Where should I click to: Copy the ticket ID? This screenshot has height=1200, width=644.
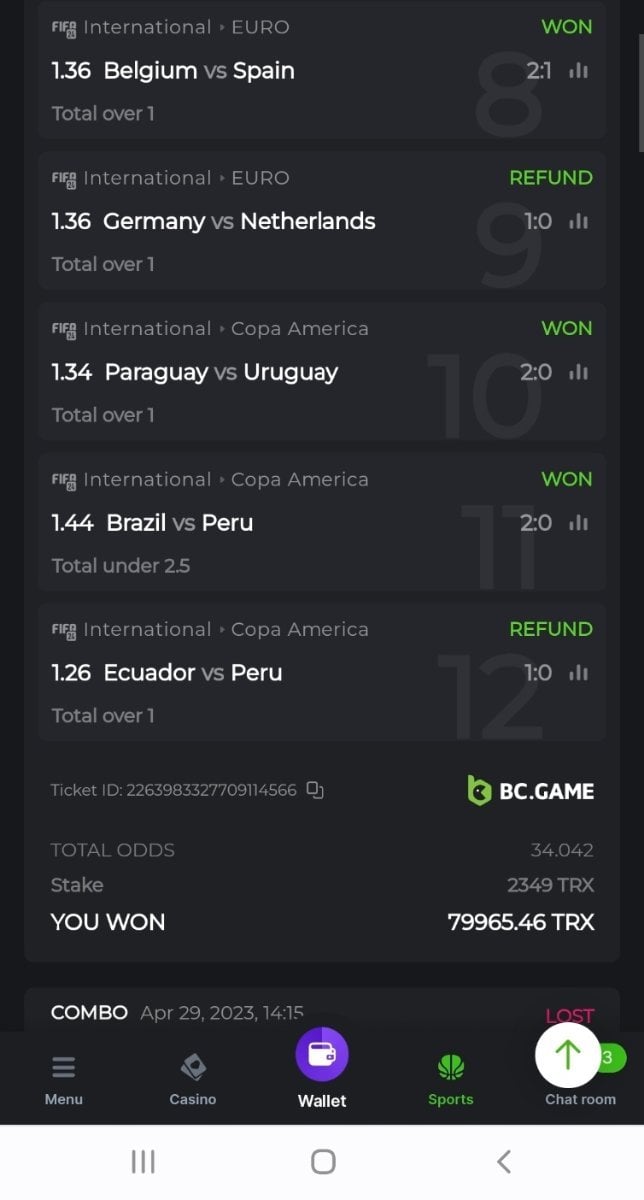pyautogui.click(x=315, y=790)
